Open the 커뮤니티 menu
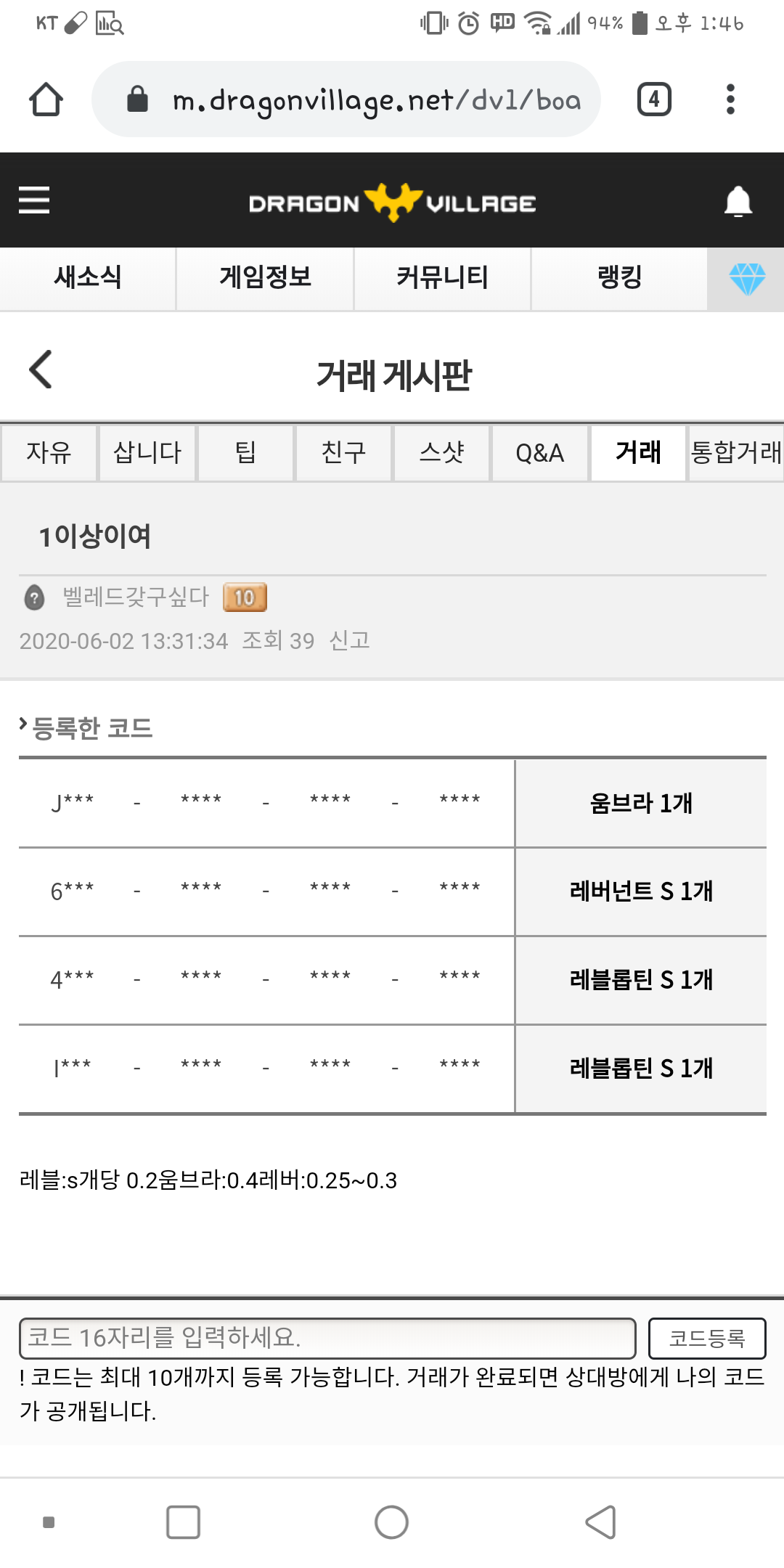Viewport: 784px width, 1568px height. coord(442,278)
